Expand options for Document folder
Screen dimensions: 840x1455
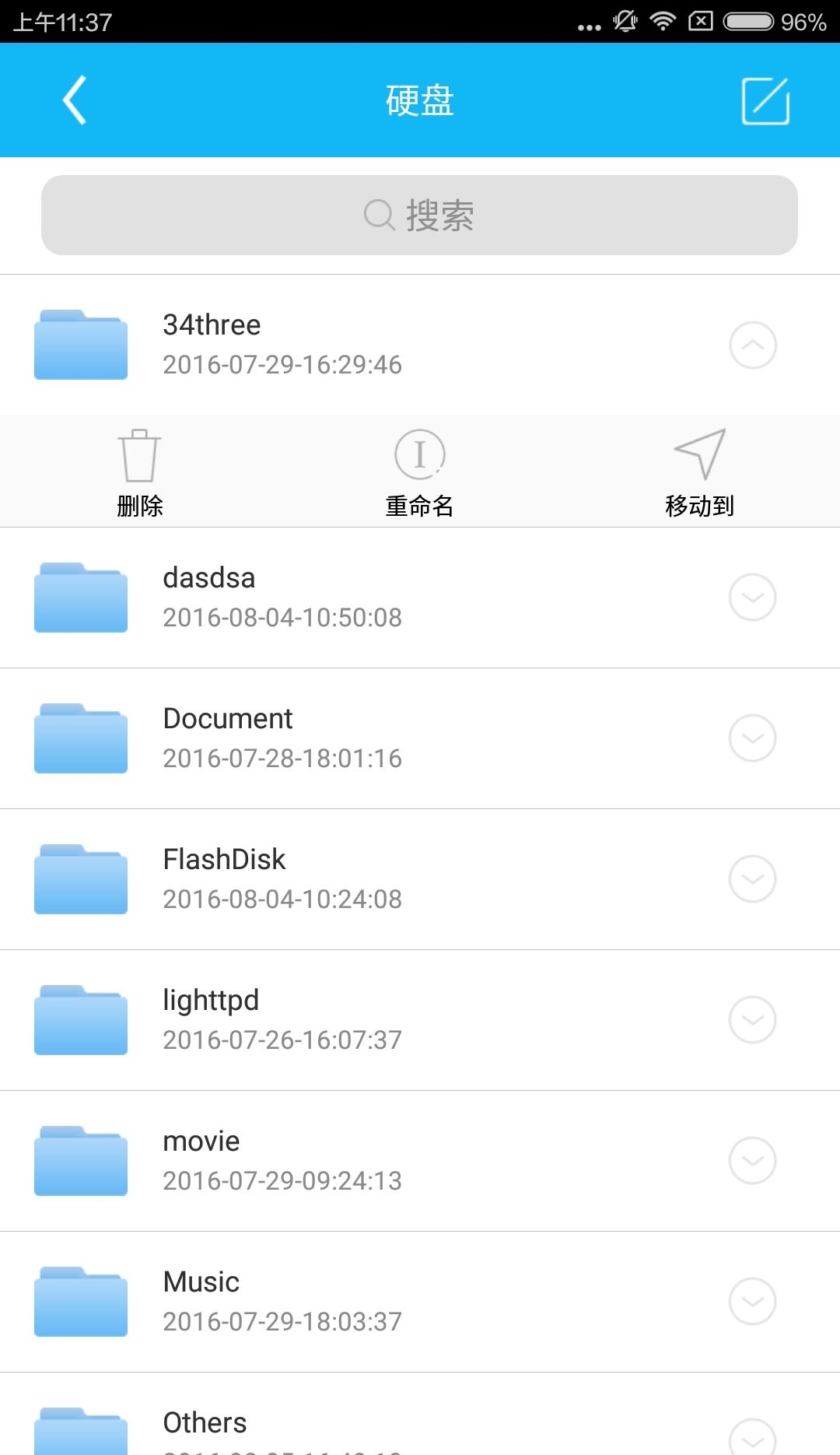point(753,738)
